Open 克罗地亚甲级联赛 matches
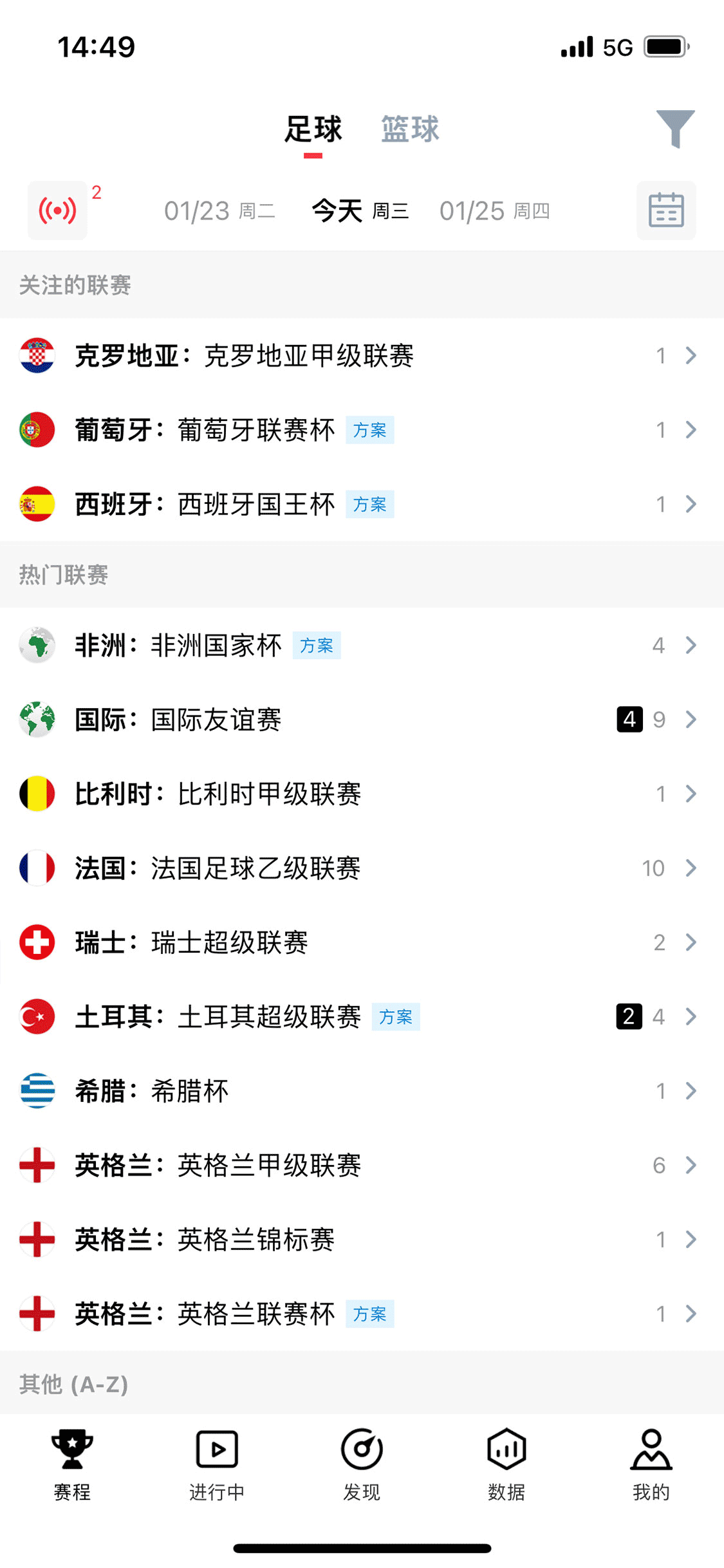724x1568 pixels. point(360,355)
